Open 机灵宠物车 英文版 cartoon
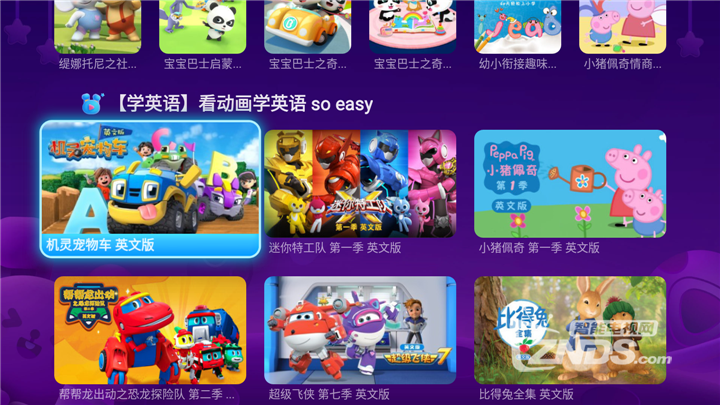The height and width of the screenshot is (405, 720). click(150, 188)
